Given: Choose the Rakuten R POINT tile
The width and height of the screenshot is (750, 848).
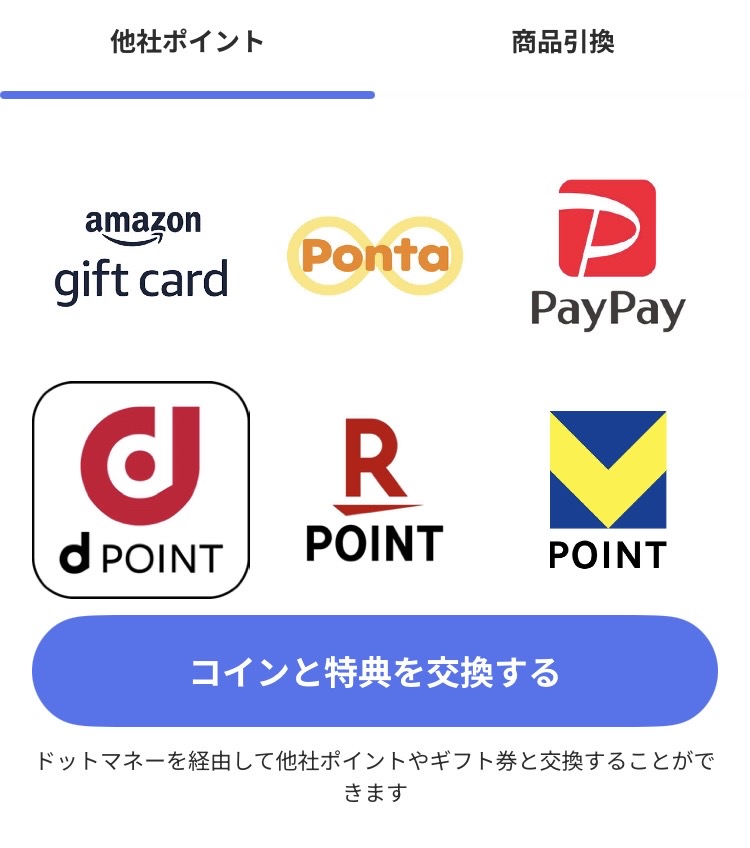Looking at the screenshot, I should [x=375, y=489].
